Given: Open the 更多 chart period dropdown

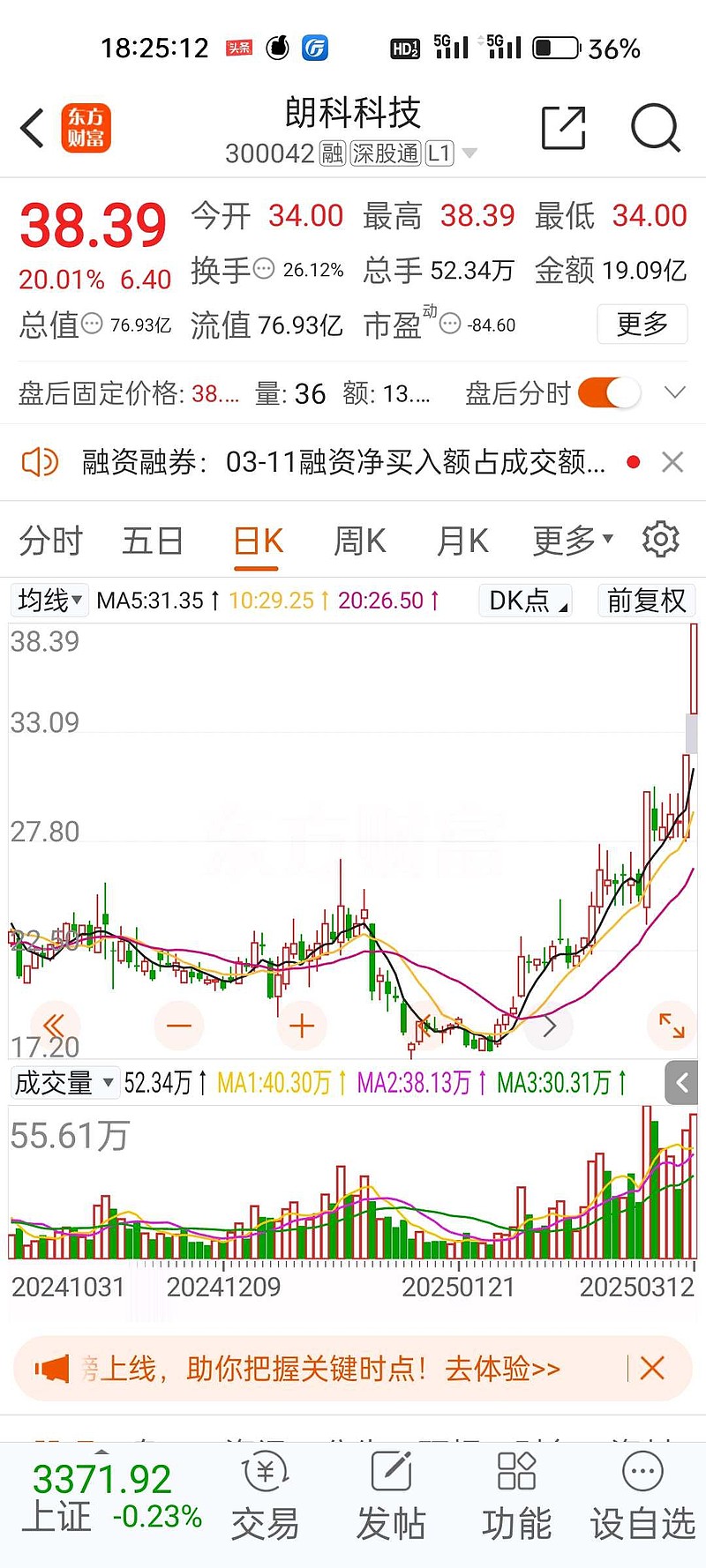Looking at the screenshot, I should click(573, 541).
